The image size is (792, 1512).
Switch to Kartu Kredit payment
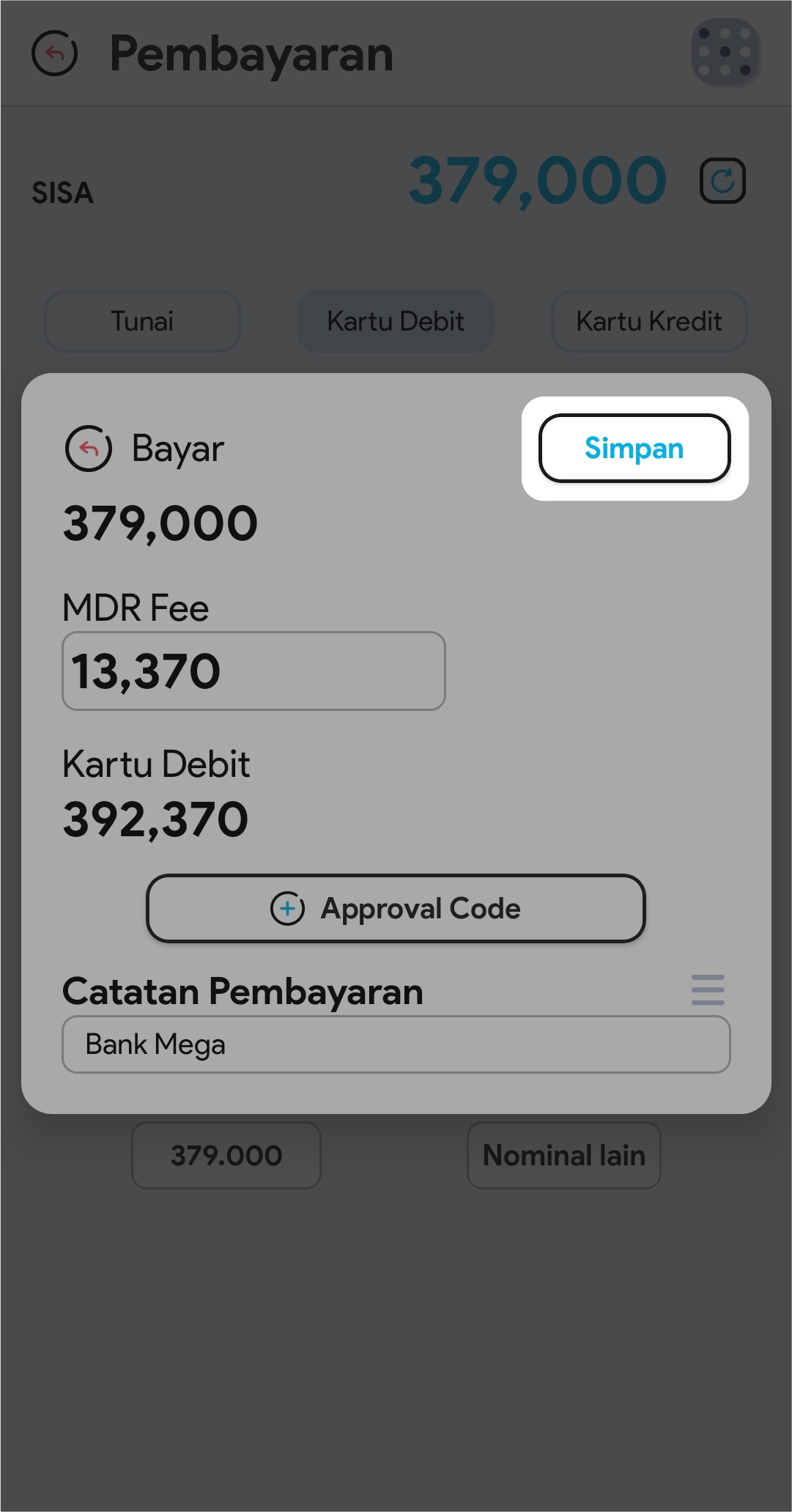click(x=649, y=321)
